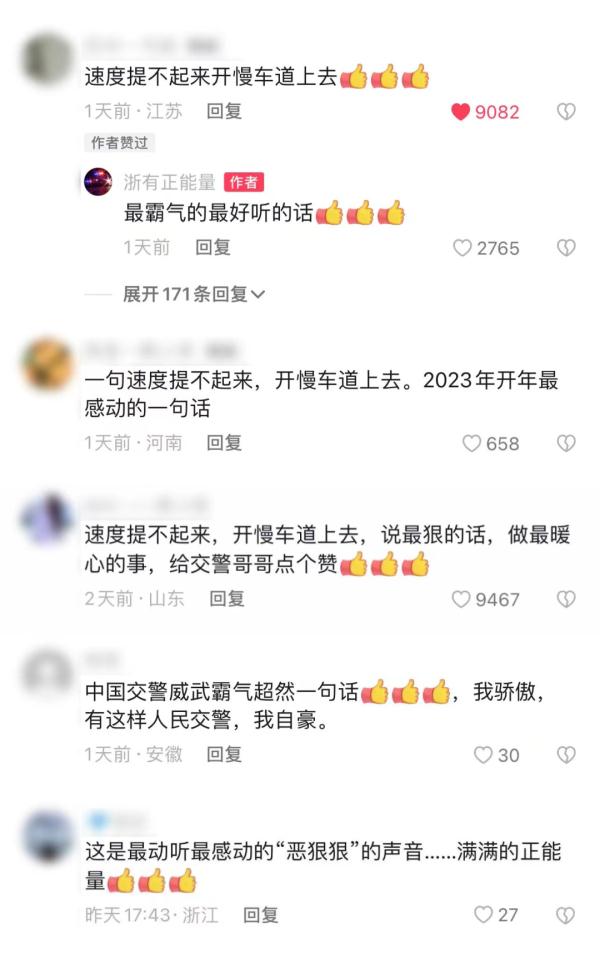Reply to the Shandong comment
This screenshot has height=953, width=600.
point(226,598)
